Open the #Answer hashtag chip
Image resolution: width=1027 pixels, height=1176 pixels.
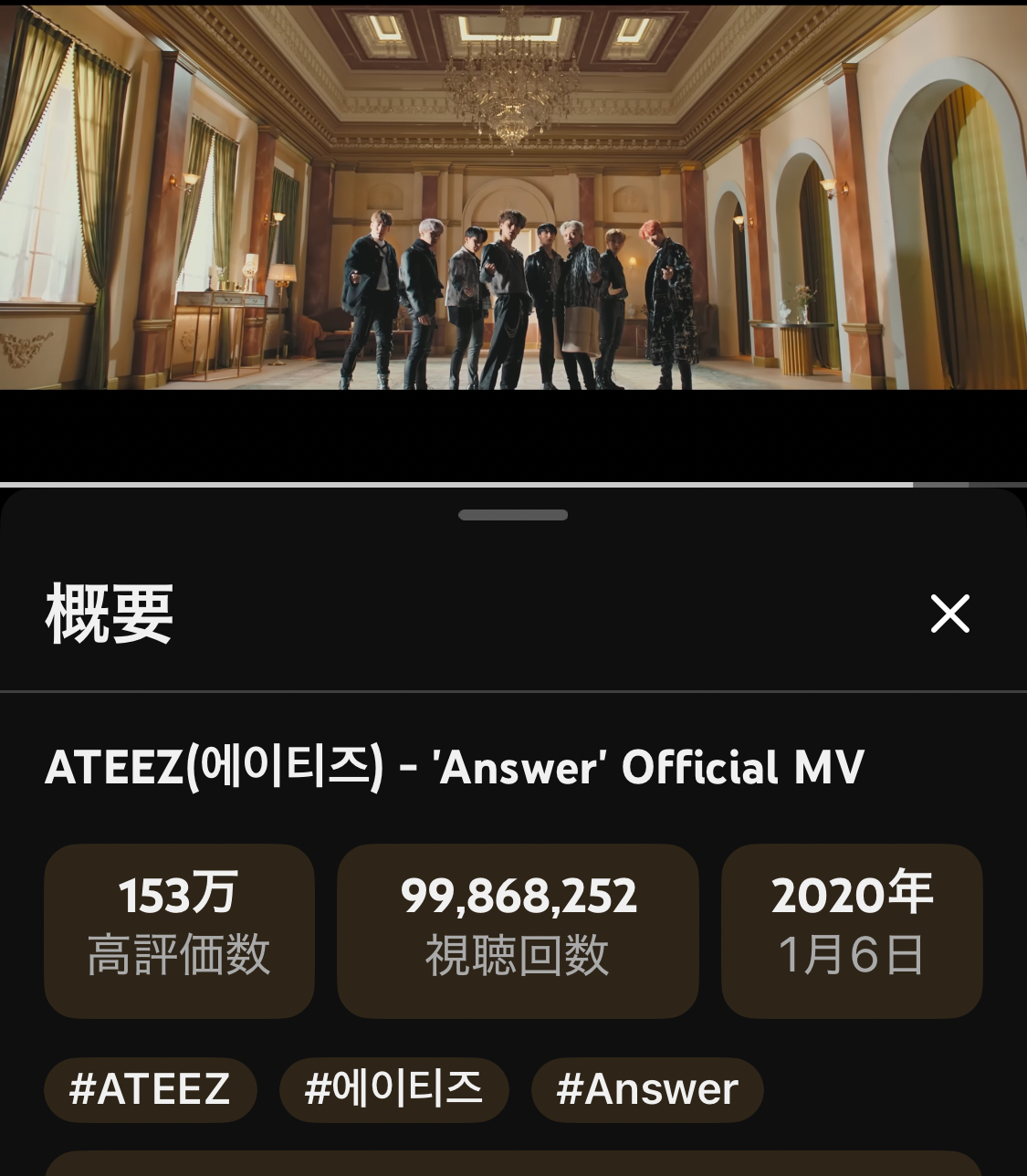(x=646, y=1089)
